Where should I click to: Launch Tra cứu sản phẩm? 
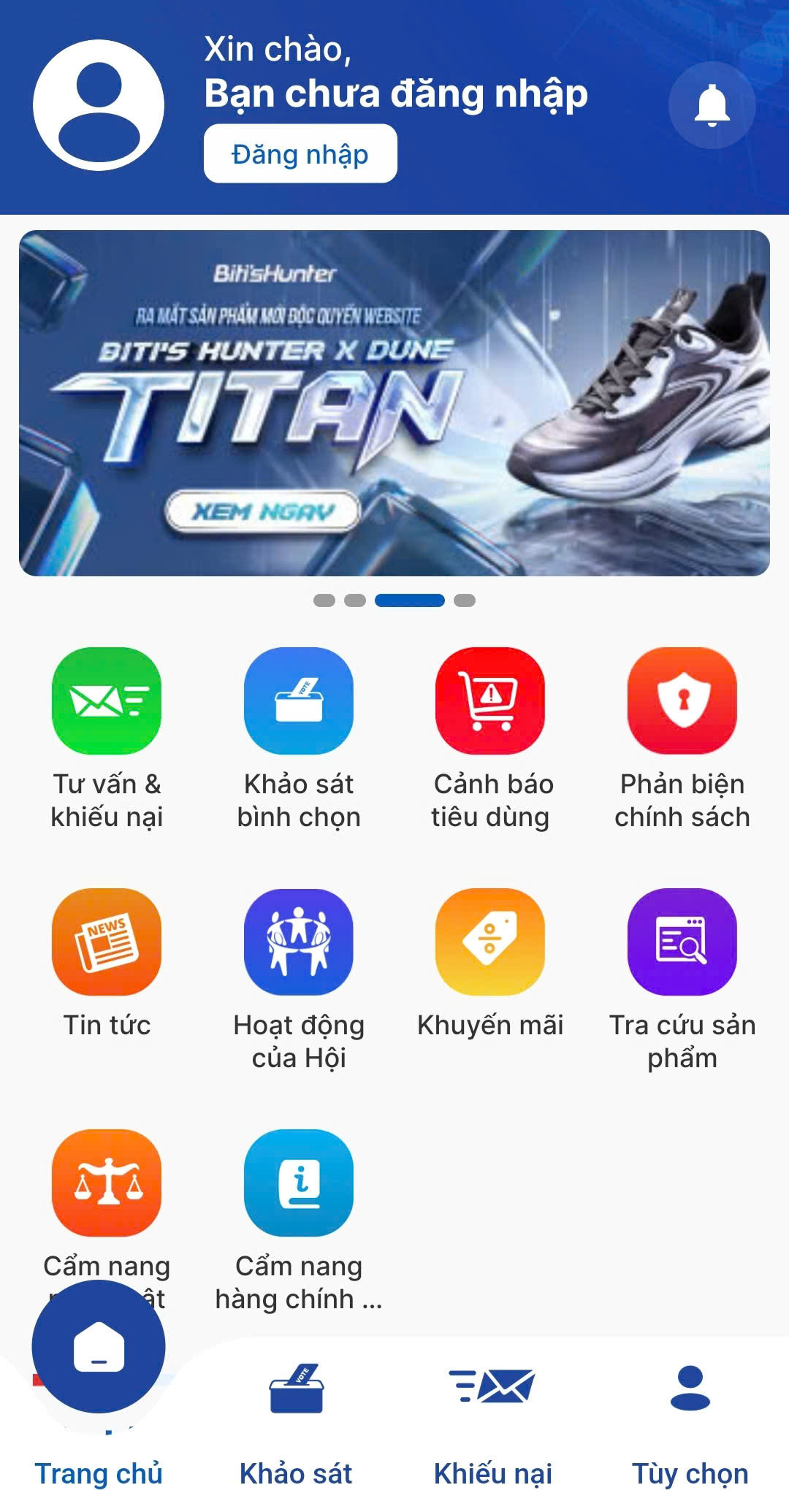pyautogui.click(x=682, y=942)
